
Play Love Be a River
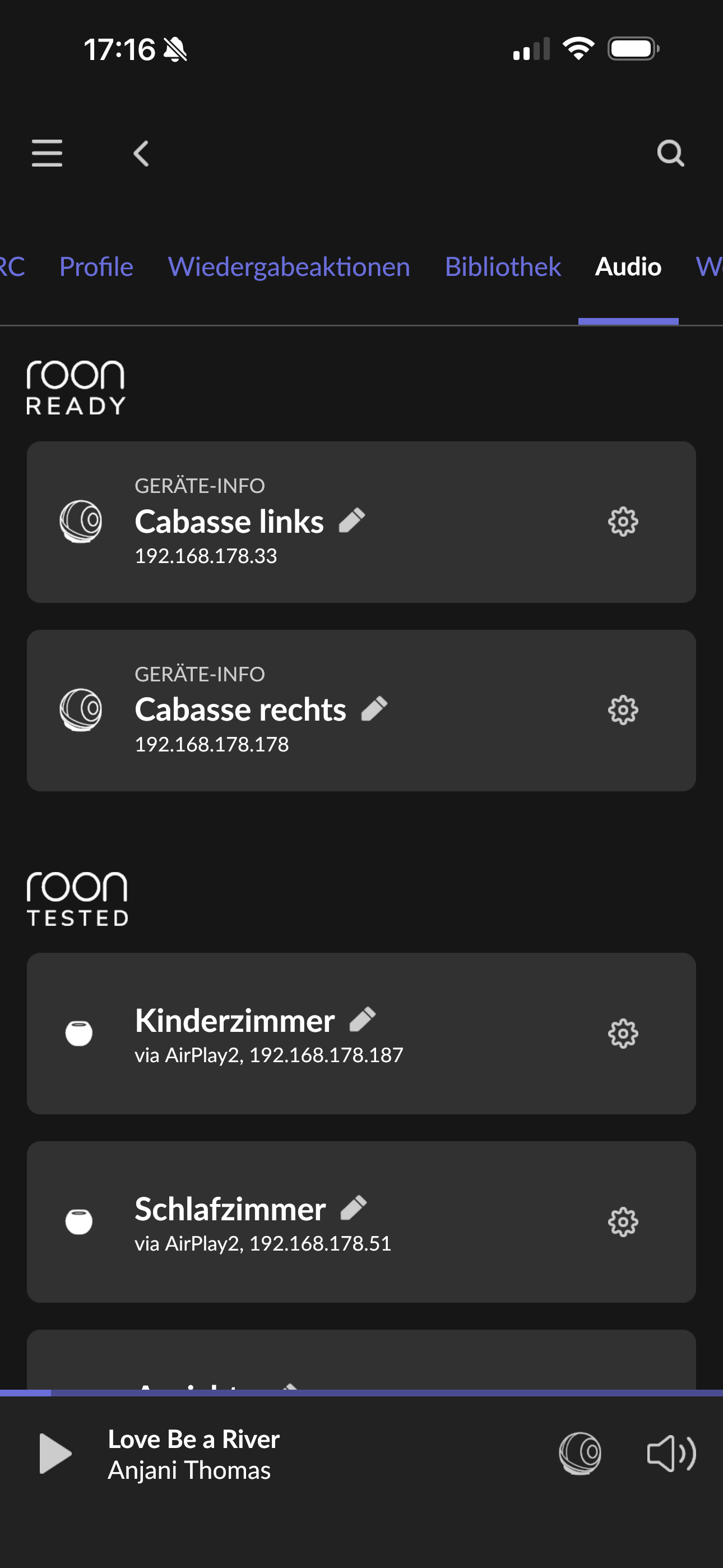click(x=55, y=1454)
